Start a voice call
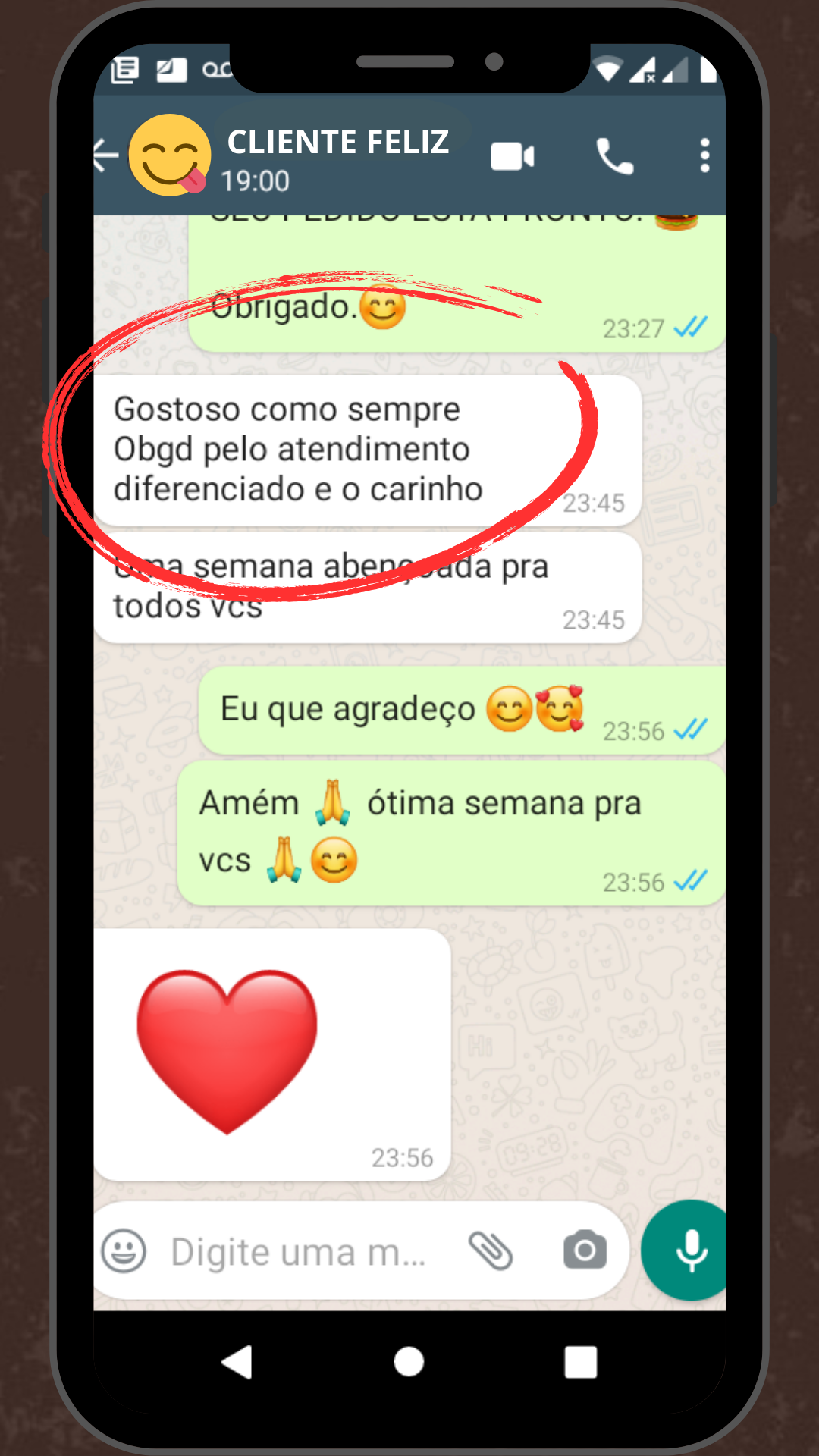The image size is (819, 1456). [x=614, y=155]
